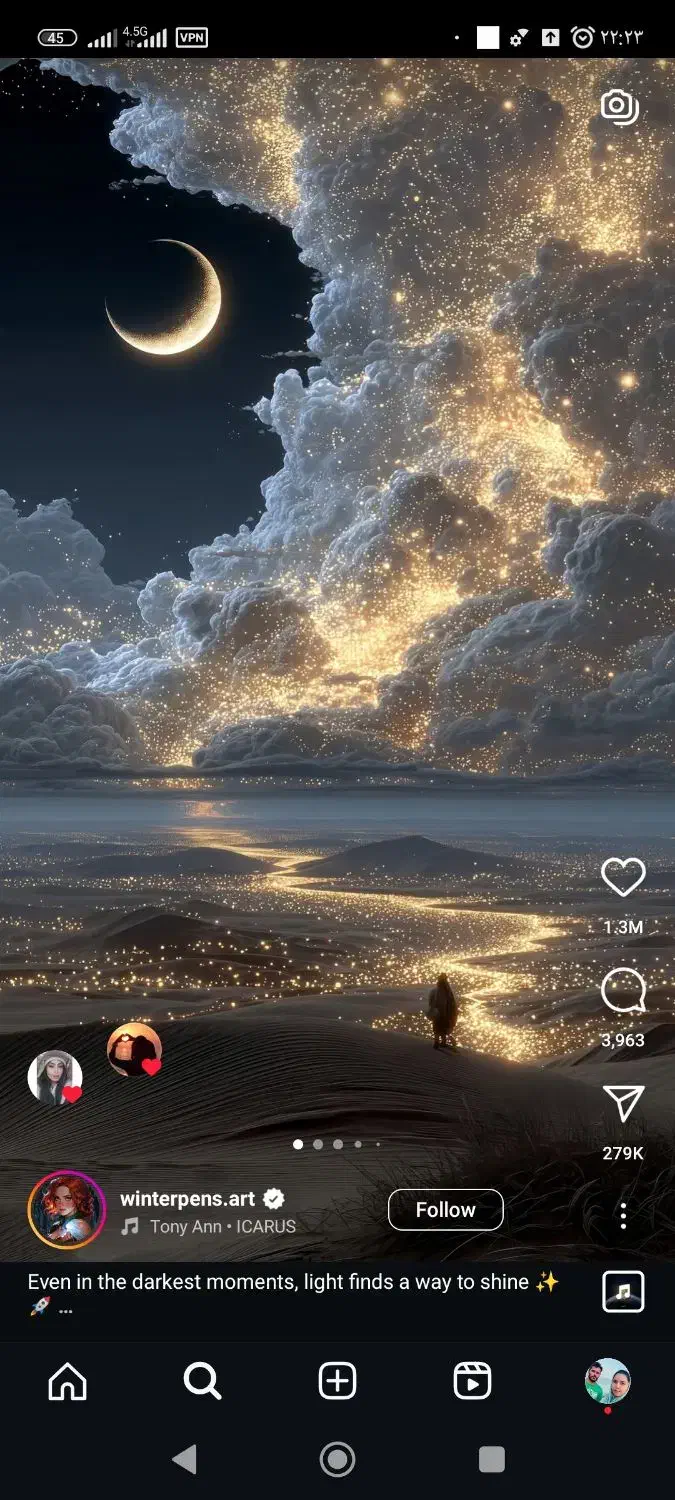This screenshot has width=675, height=1500.
Task: Switch to the Search tab
Action: 202,1381
